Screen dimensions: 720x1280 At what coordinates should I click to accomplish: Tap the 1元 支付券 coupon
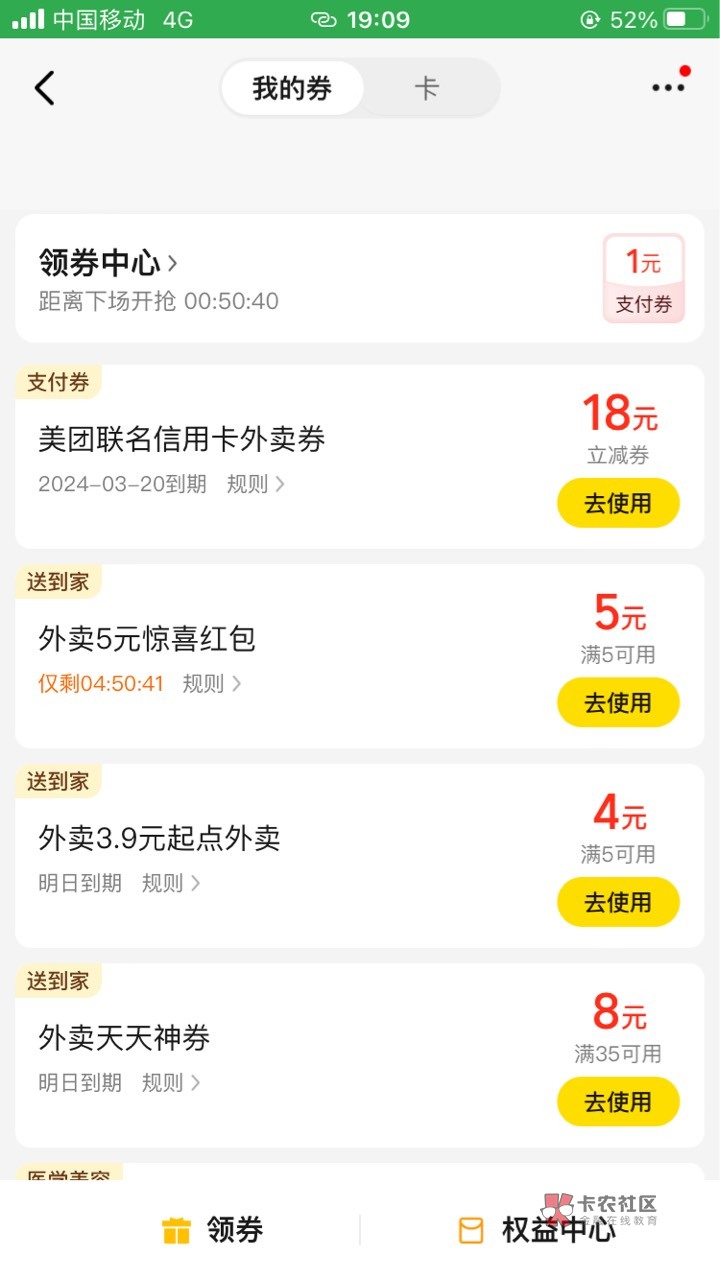click(x=644, y=279)
